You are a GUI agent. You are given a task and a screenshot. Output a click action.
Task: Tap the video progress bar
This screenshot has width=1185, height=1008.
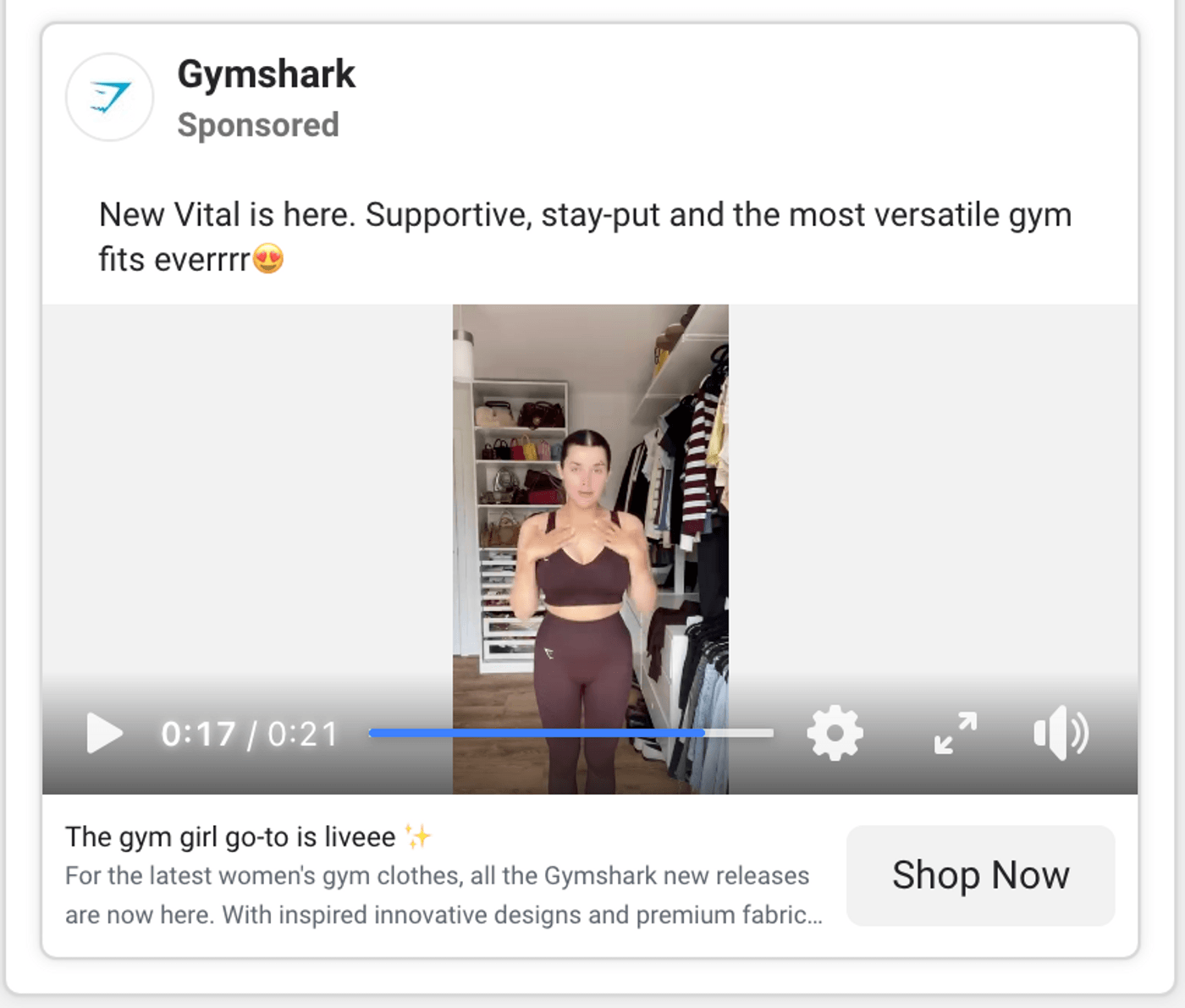[570, 733]
